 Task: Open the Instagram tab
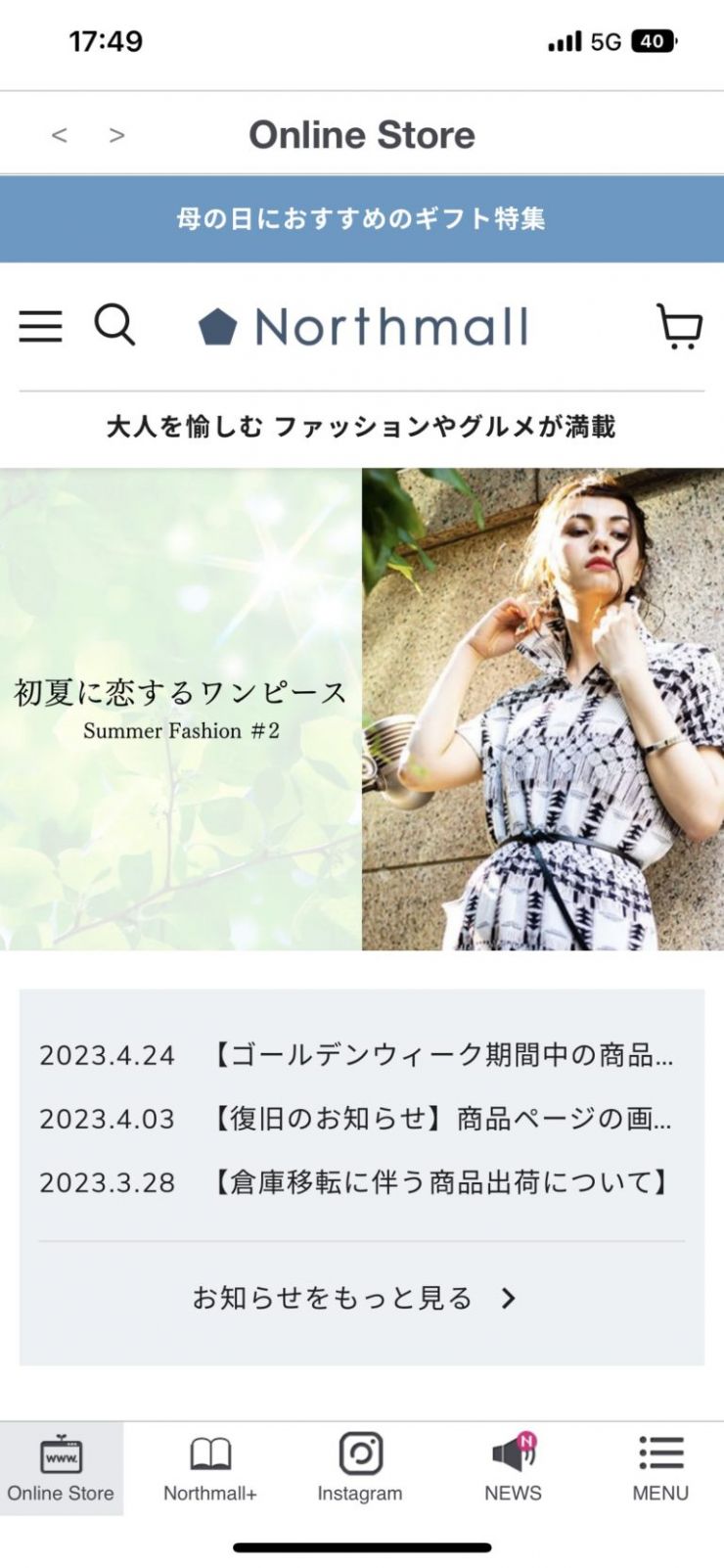[360, 1468]
